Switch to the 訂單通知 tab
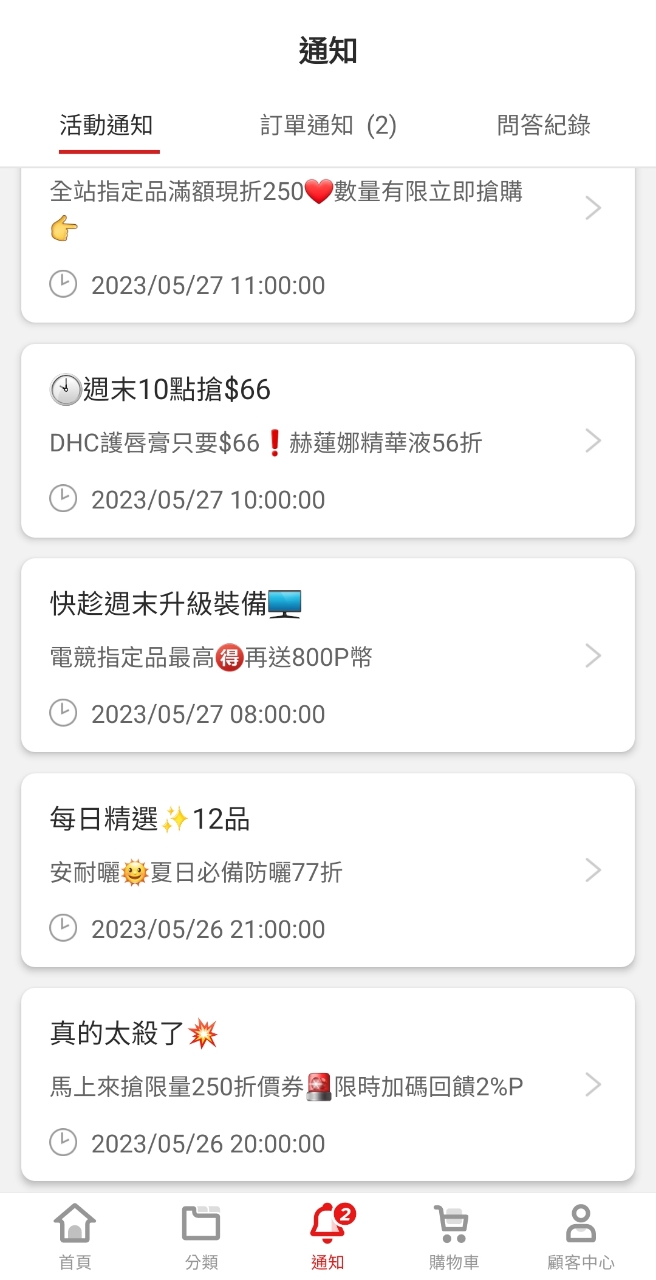This screenshot has height=1280, width=656. point(328,125)
